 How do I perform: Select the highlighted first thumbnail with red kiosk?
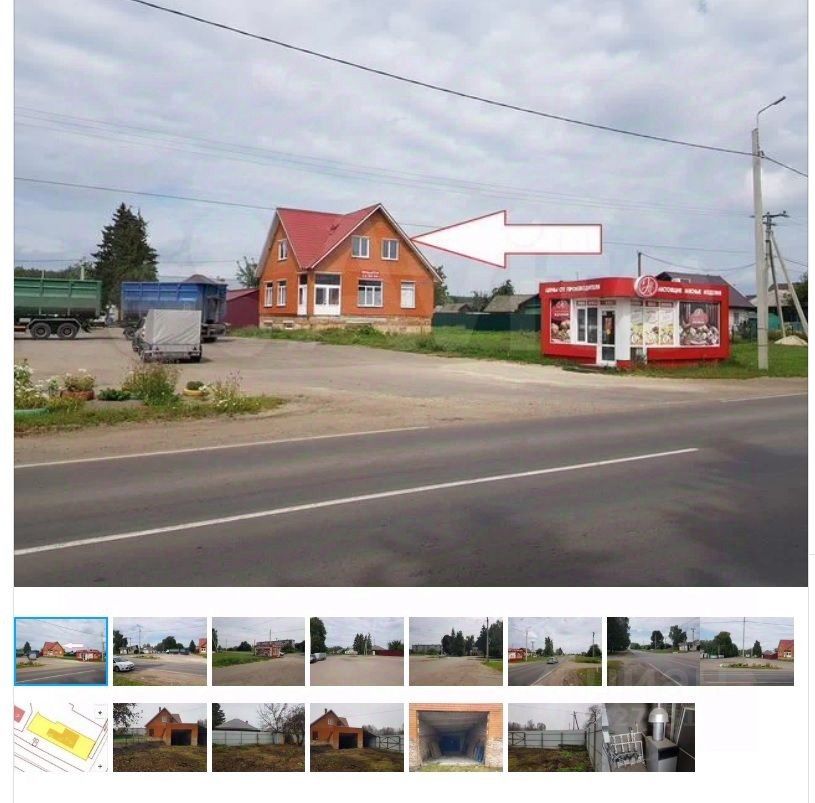coord(61,651)
